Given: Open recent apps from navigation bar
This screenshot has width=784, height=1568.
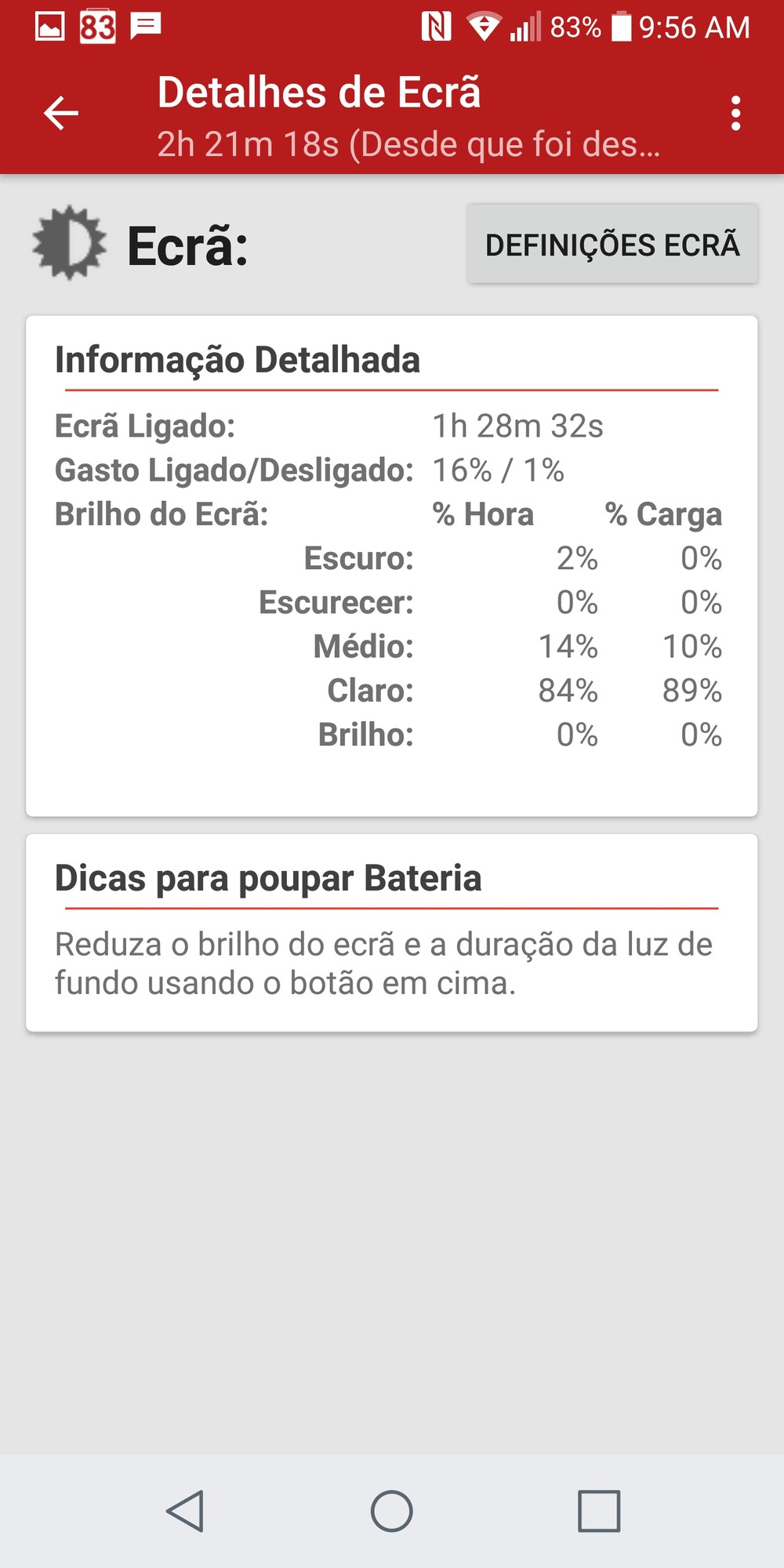Looking at the screenshot, I should [x=599, y=1511].
